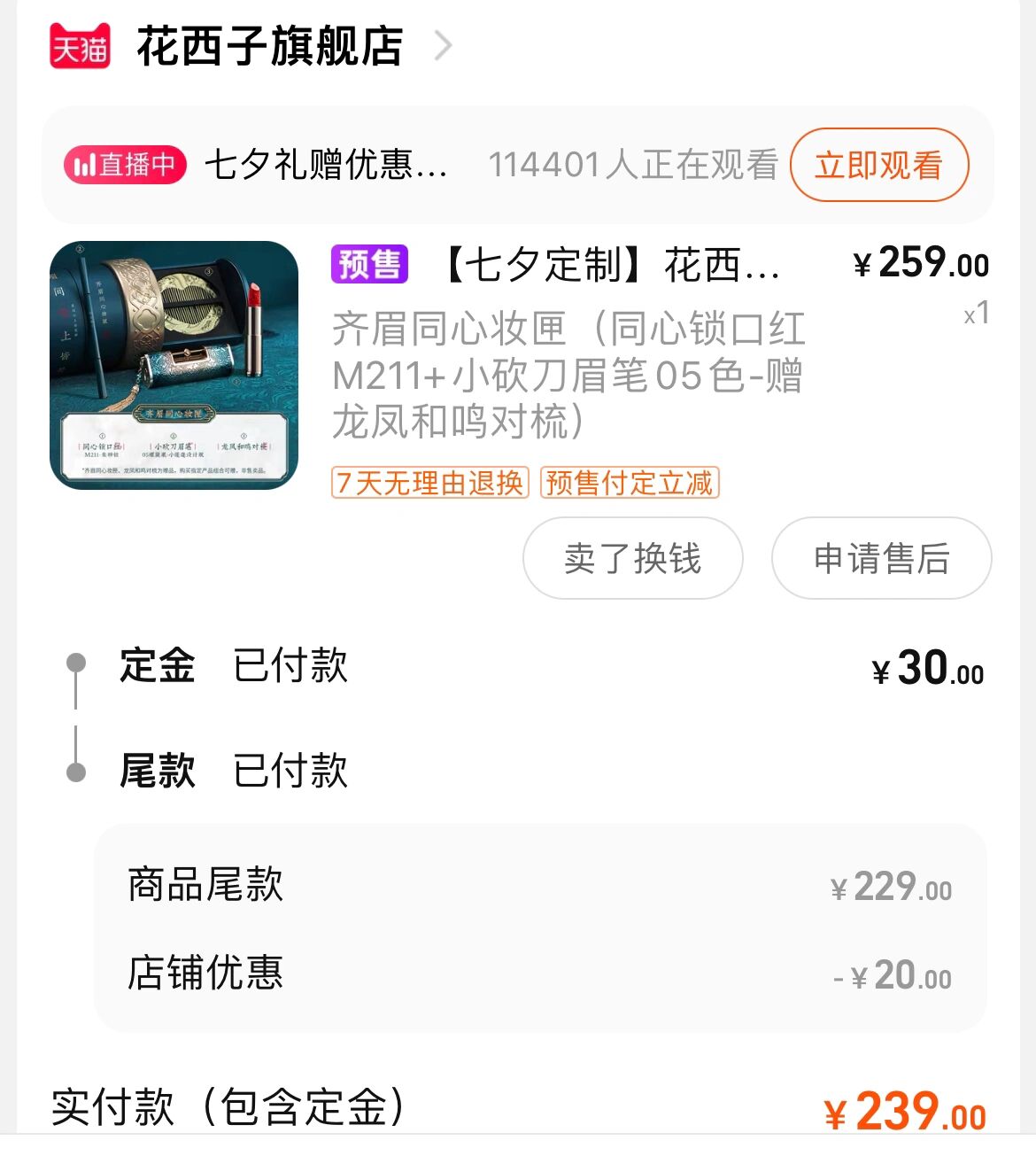Click the 已付款 label beside 定金

289,667
